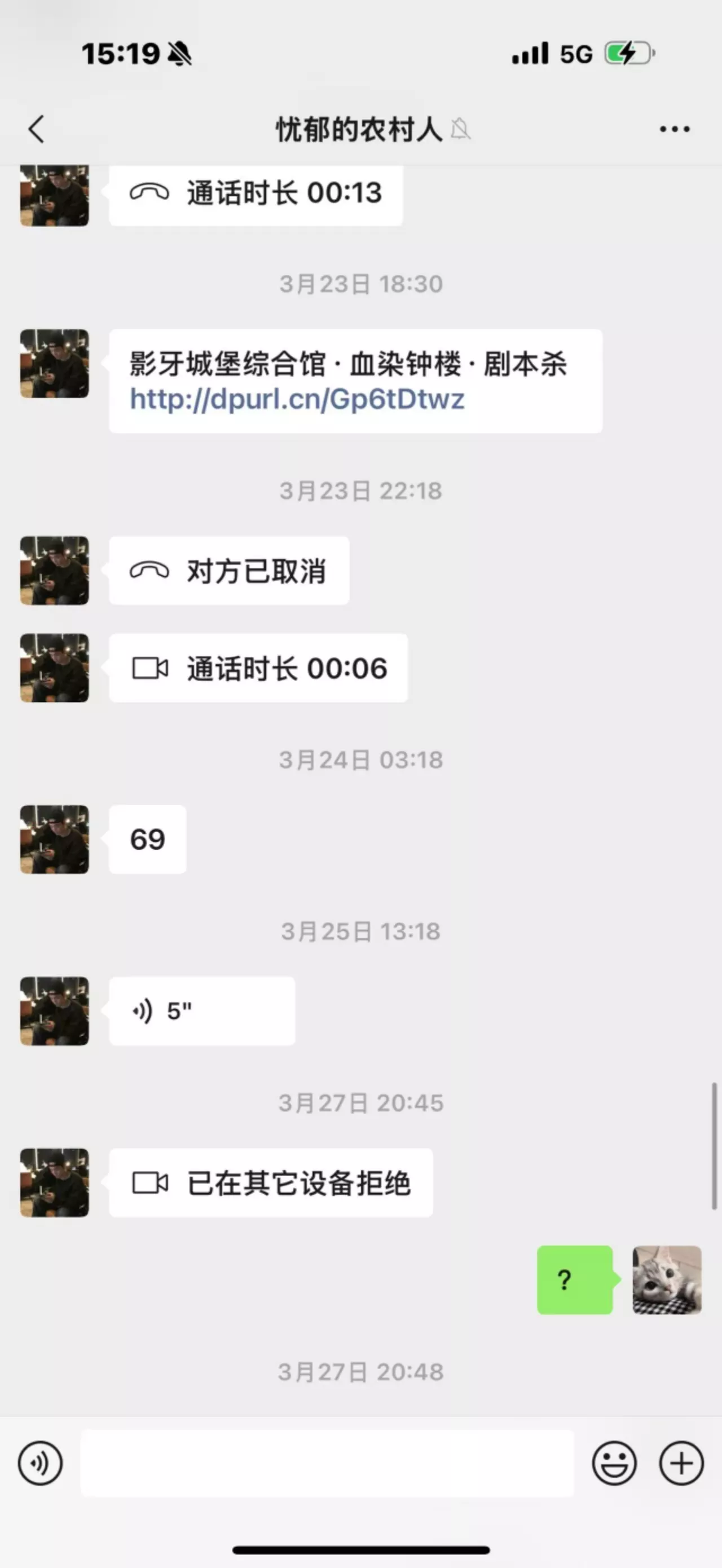Play the 5-second voice message
The height and width of the screenshot is (1568, 722).
click(x=202, y=1011)
